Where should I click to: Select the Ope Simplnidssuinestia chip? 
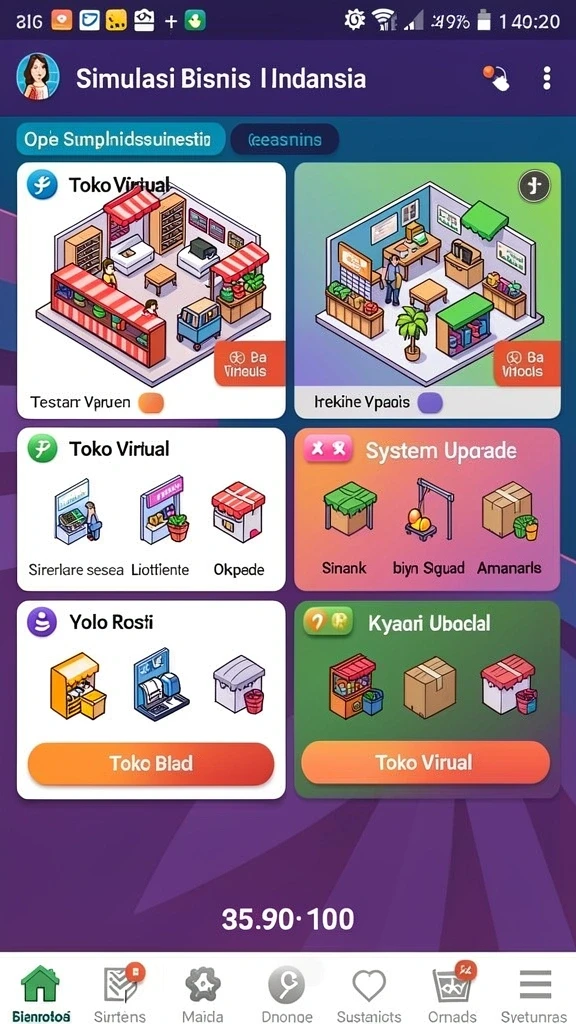pyautogui.click(x=120, y=139)
